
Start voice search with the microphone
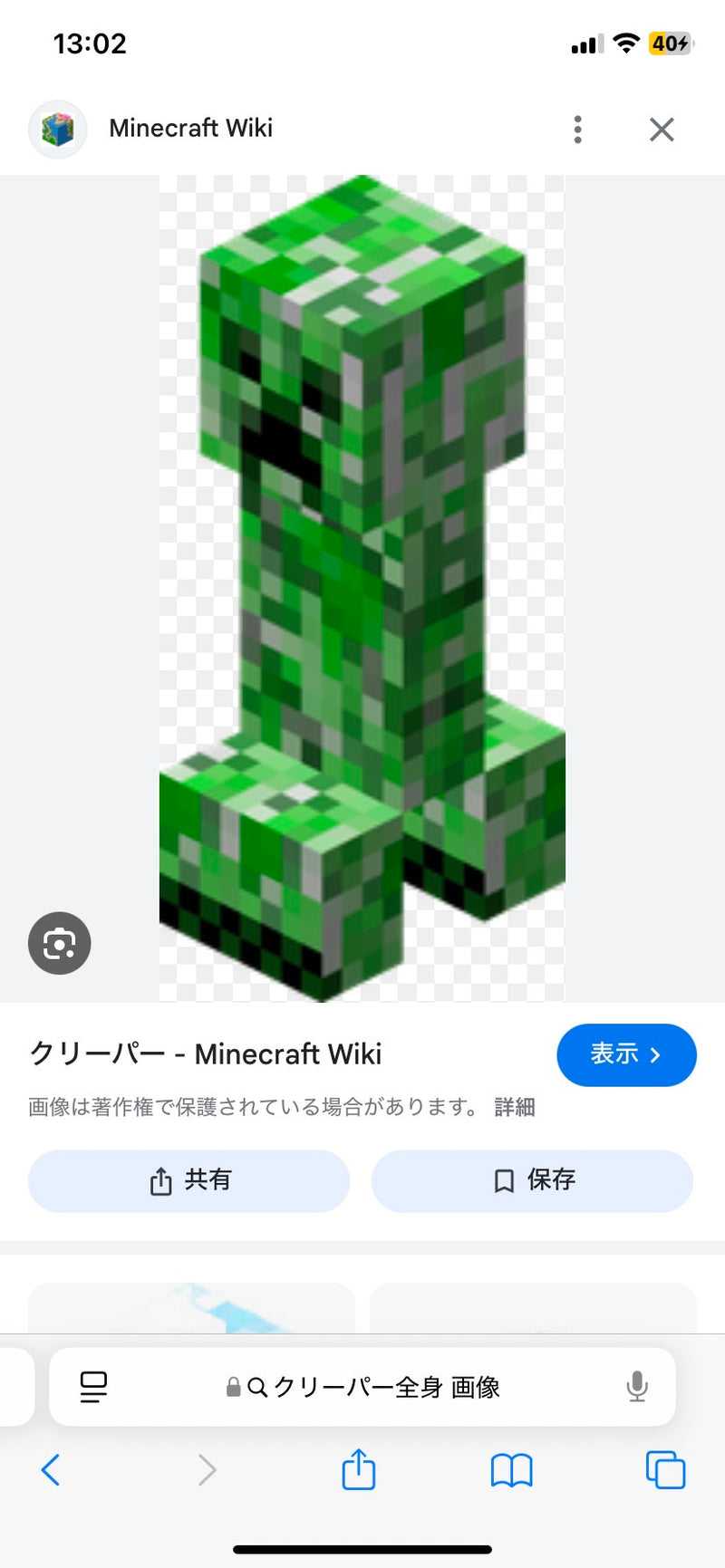click(637, 1387)
